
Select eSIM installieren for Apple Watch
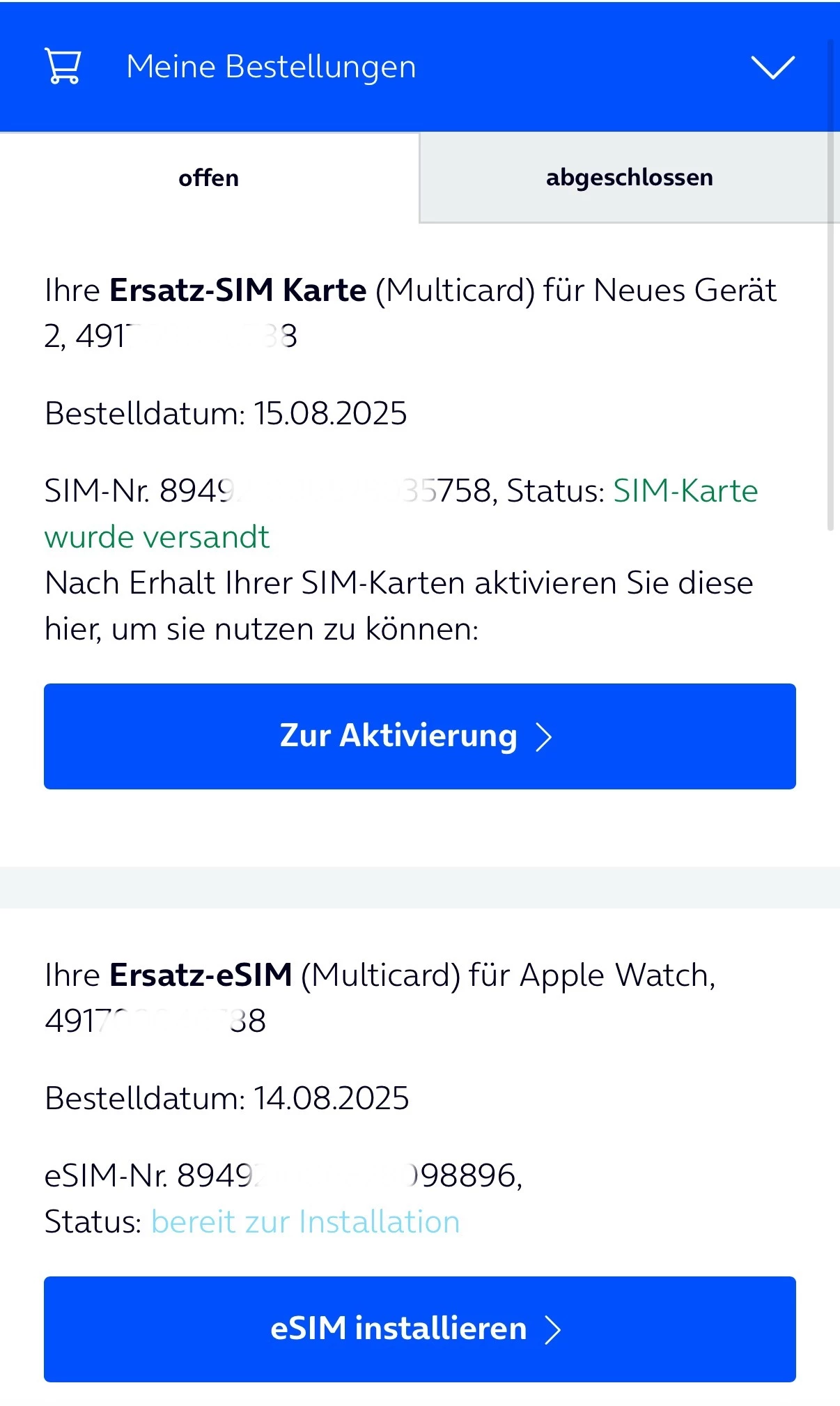(x=419, y=1329)
